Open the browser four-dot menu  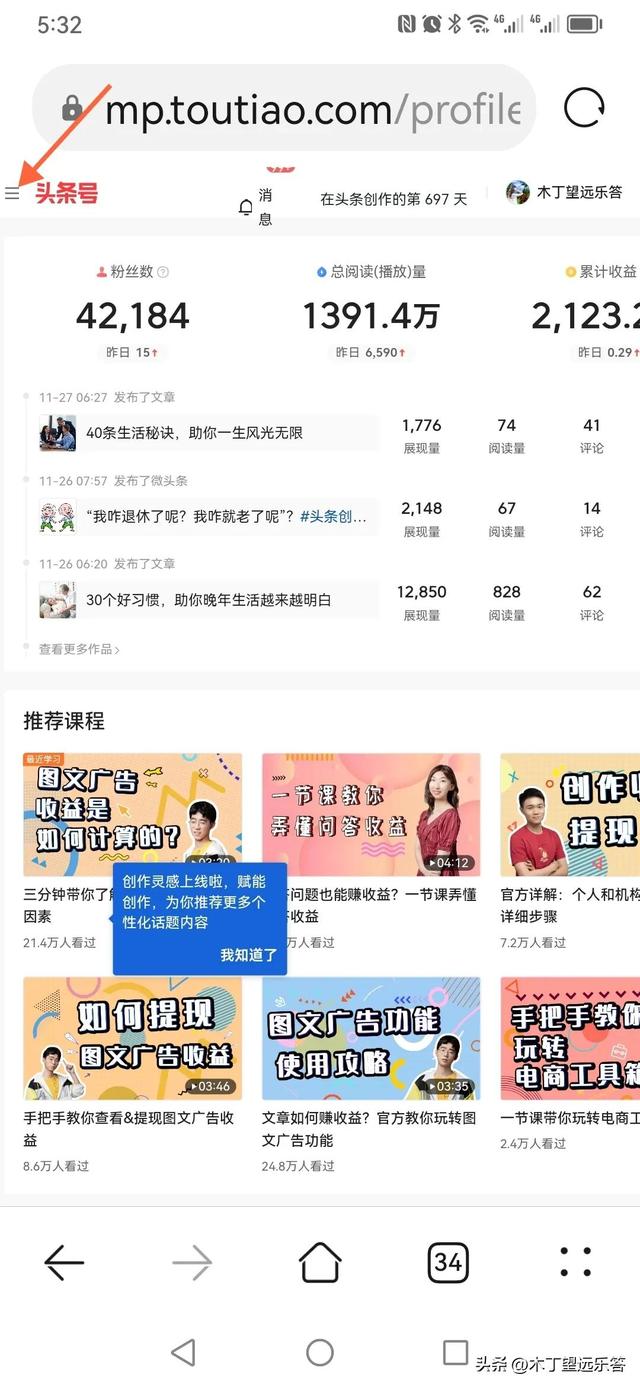click(x=576, y=1262)
